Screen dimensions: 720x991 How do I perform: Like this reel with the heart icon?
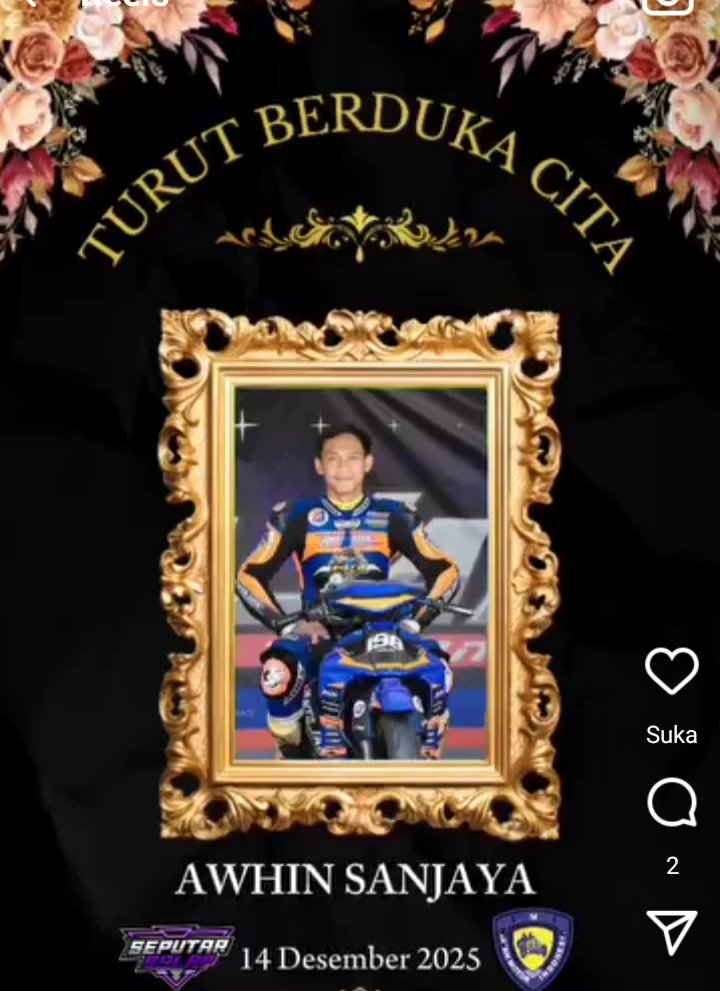(671, 671)
